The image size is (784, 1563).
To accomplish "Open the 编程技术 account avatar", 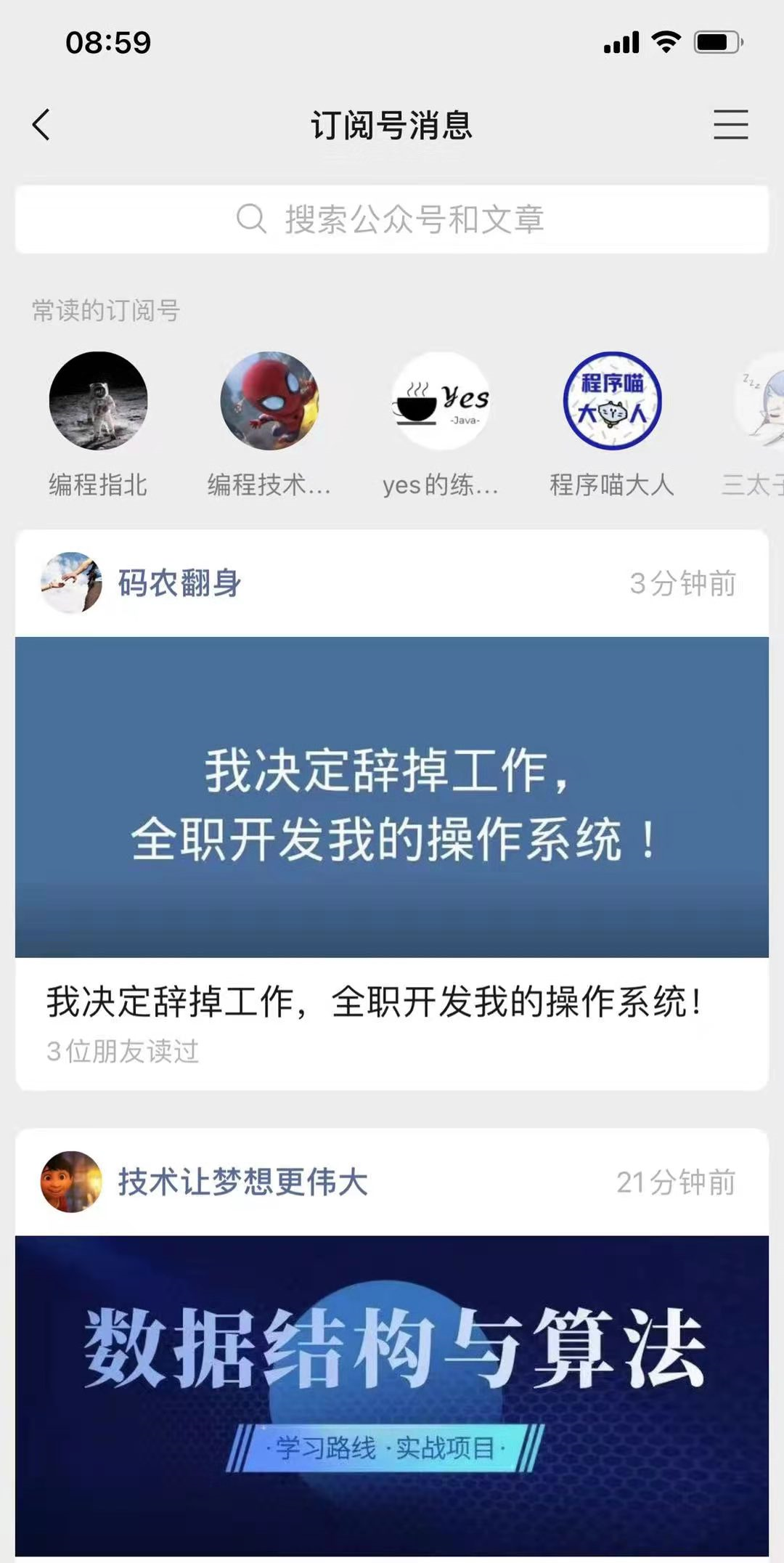I will coord(269,401).
